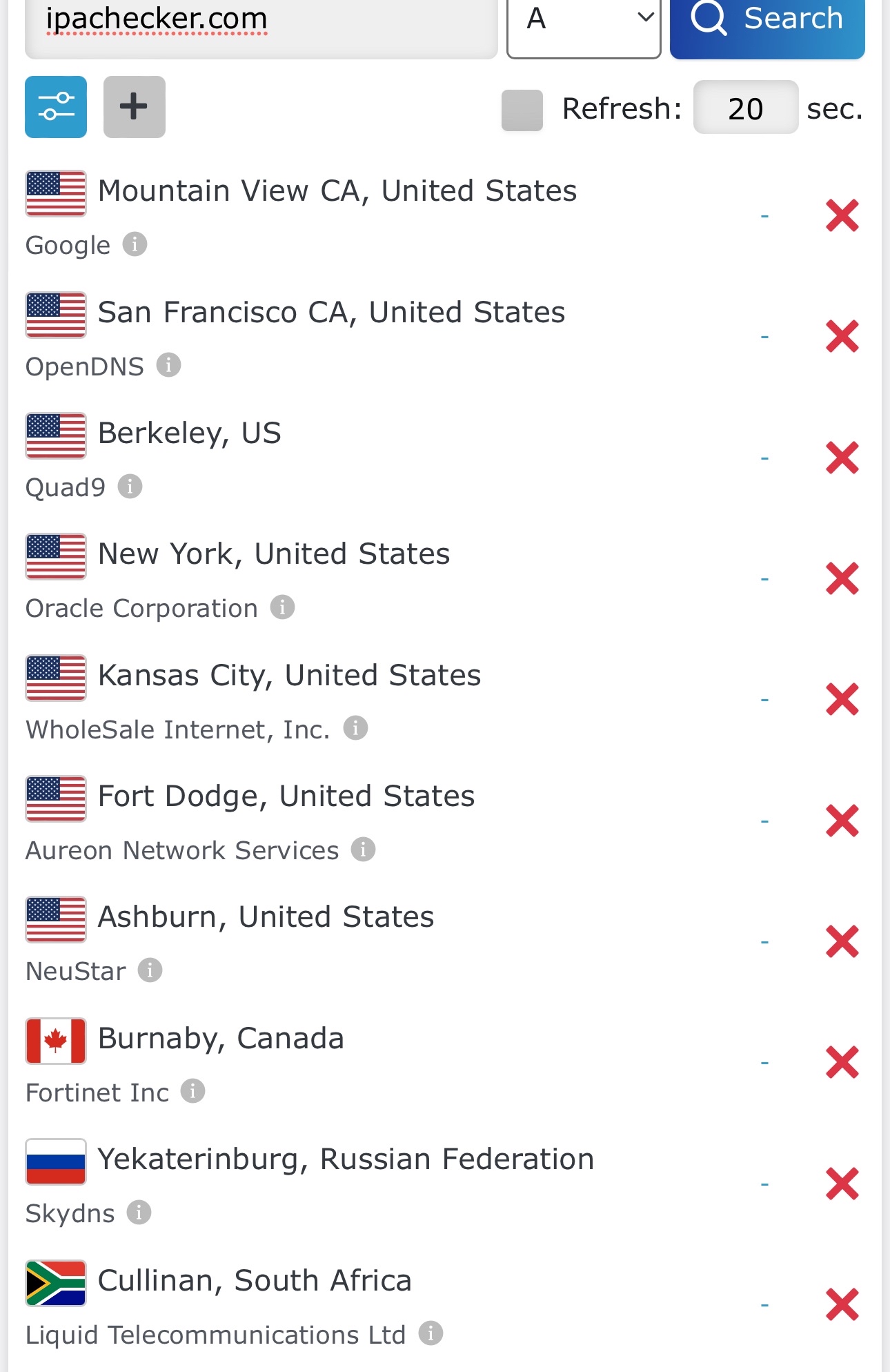Tap the refresh interval field showing 20
This screenshot has width=890, height=1372.
pos(746,108)
